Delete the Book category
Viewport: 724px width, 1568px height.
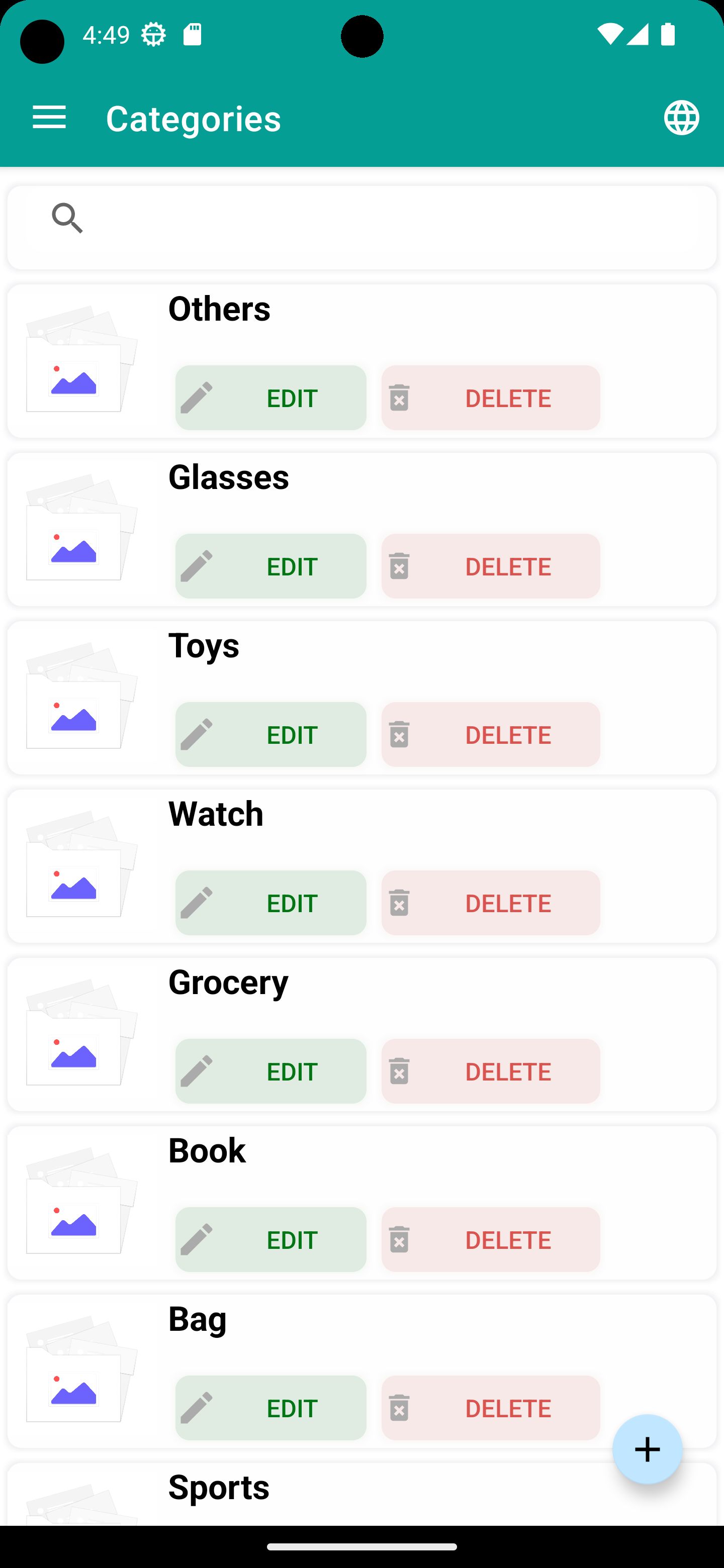[491, 1240]
